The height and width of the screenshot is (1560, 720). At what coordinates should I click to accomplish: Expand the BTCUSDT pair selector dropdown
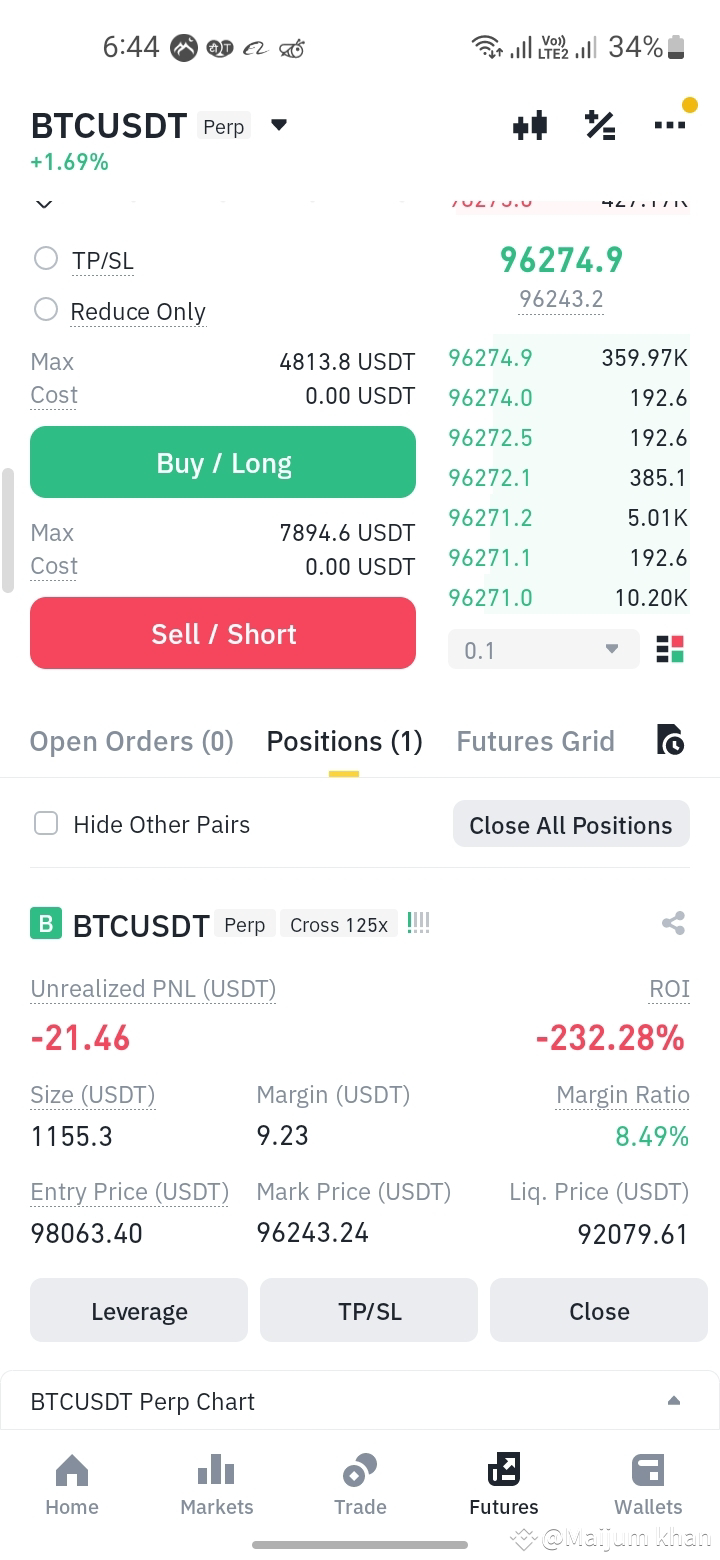(x=279, y=125)
